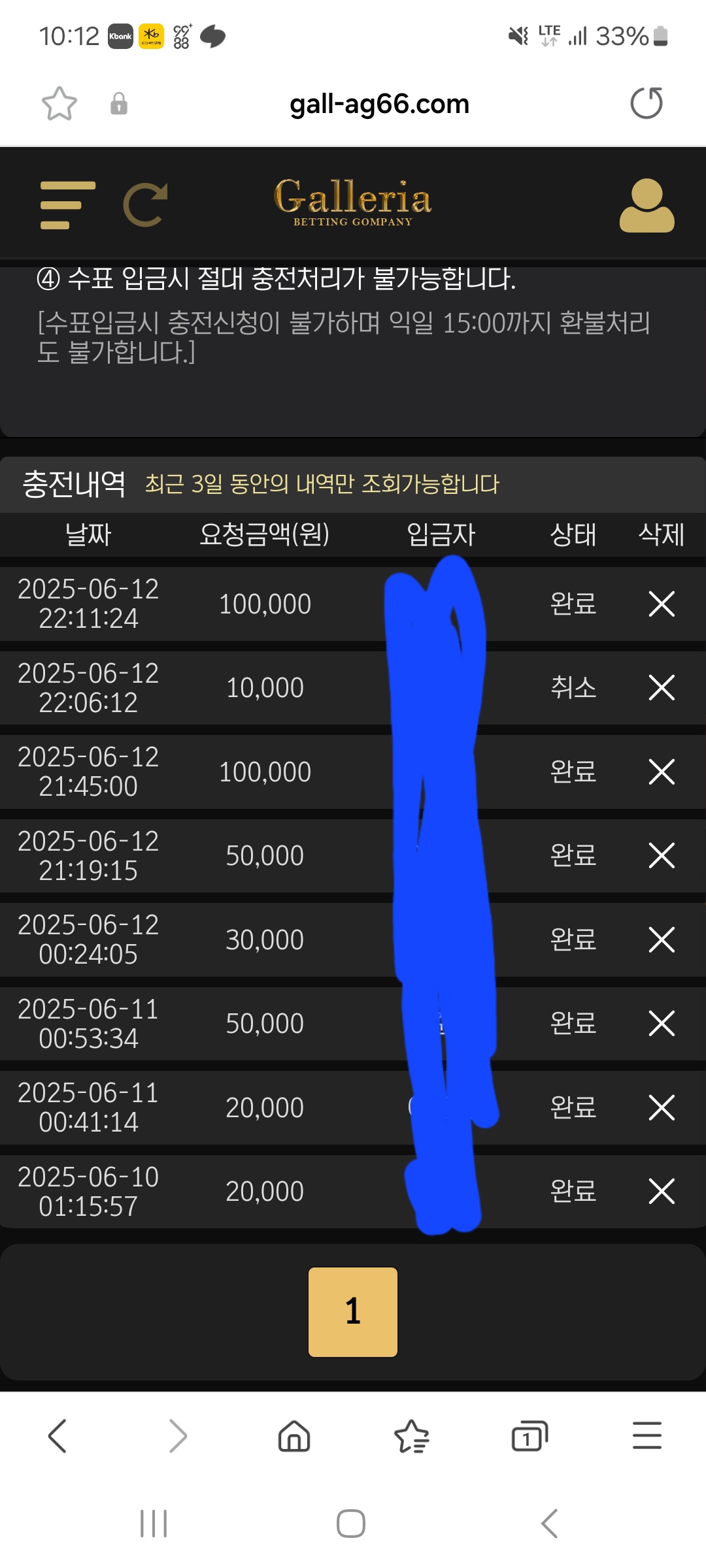Image resolution: width=706 pixels, height=1568 pixels.
Task: Delete the cancelled 22:06:12 charge entry
Action: pyautogui.click(x=662, y=687)
